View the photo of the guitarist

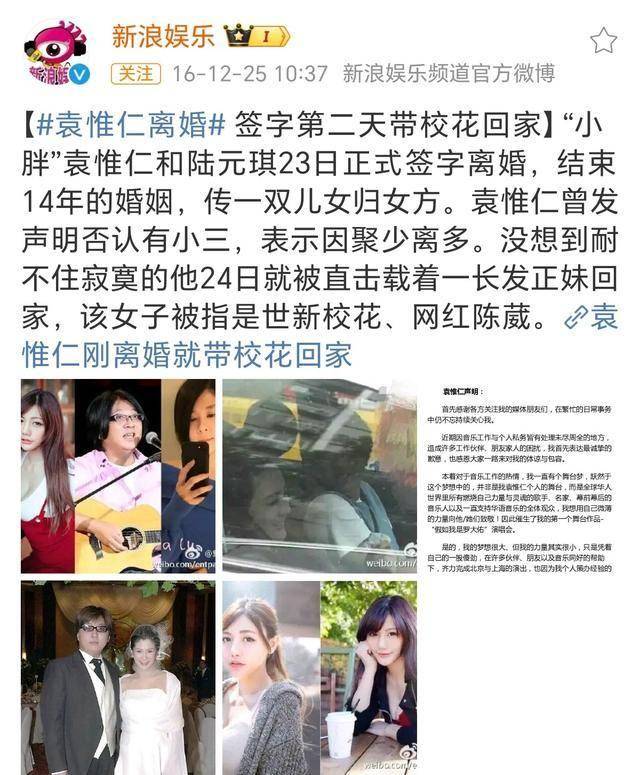118,476
